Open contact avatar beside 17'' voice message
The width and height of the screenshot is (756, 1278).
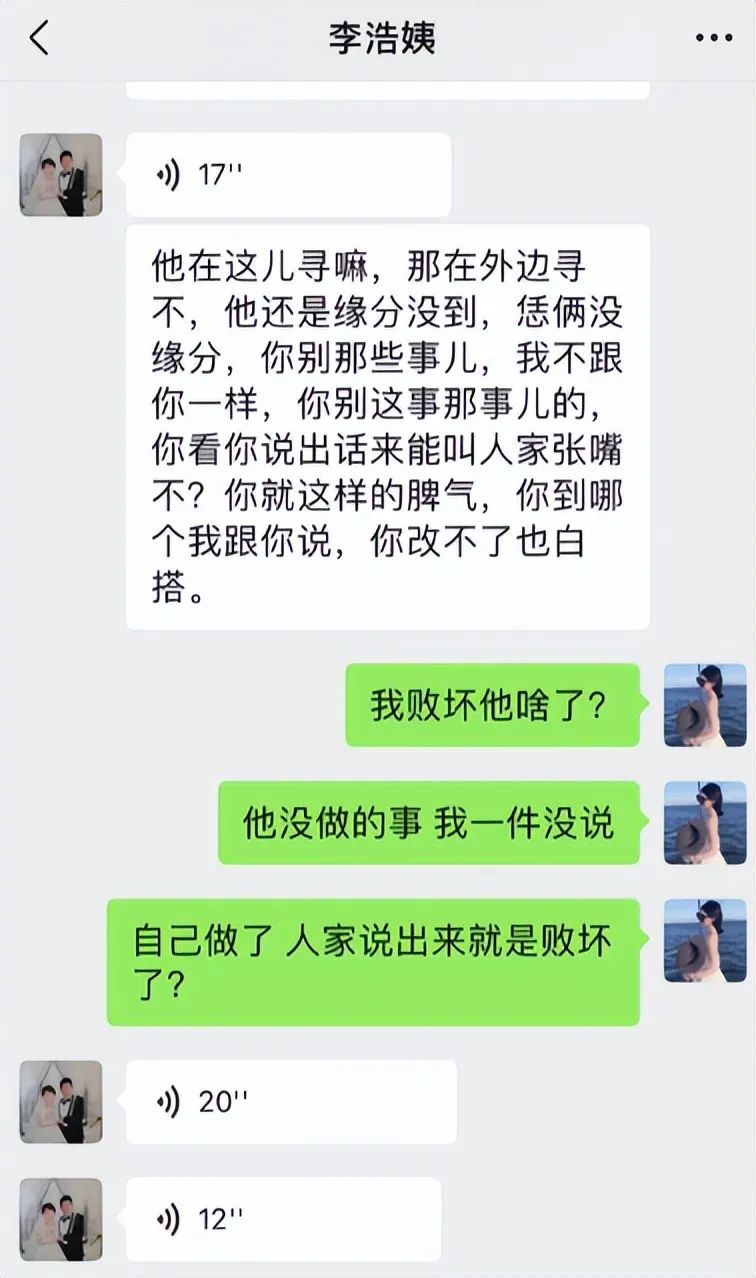(61, 175)
